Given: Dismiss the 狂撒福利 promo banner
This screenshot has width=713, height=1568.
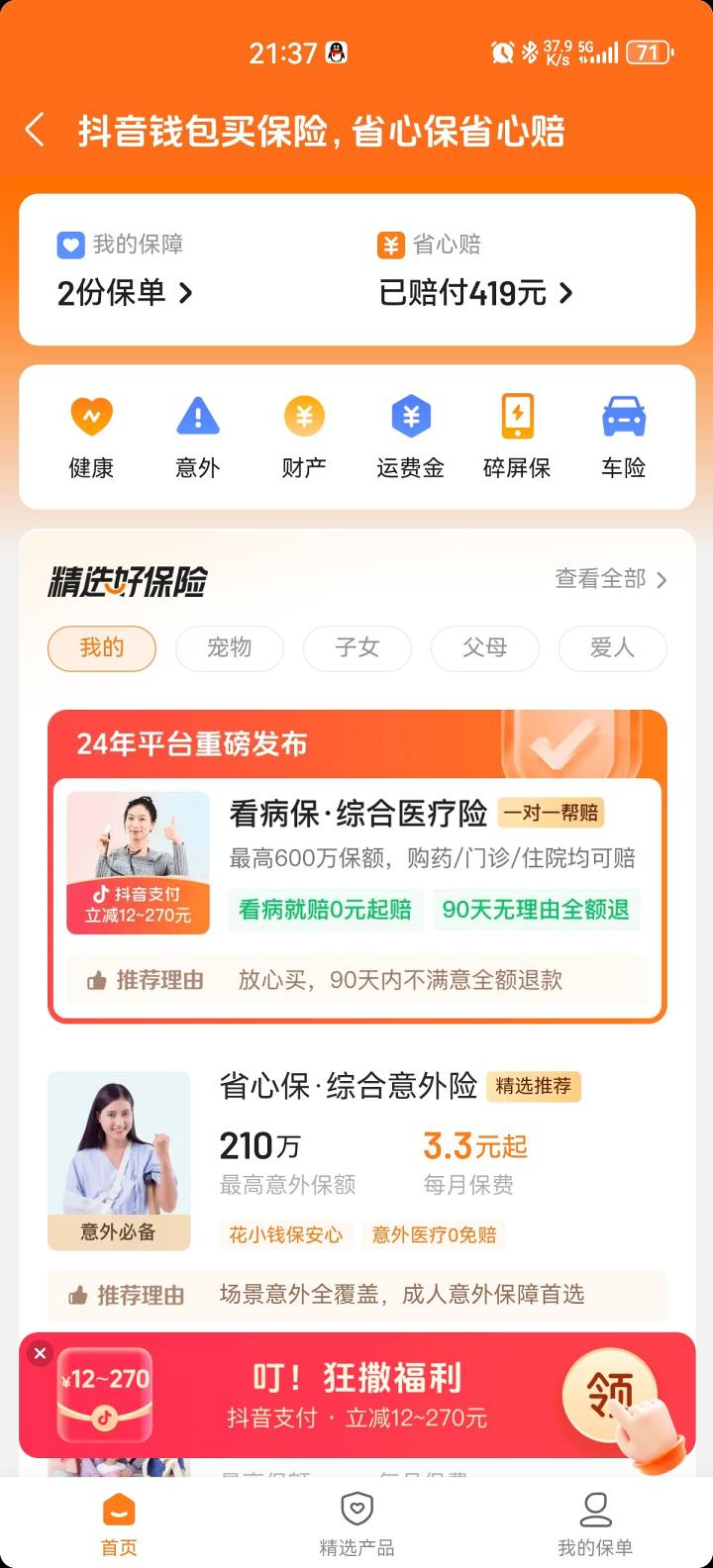Looking at the screenshot, I should pos(40,1352).
